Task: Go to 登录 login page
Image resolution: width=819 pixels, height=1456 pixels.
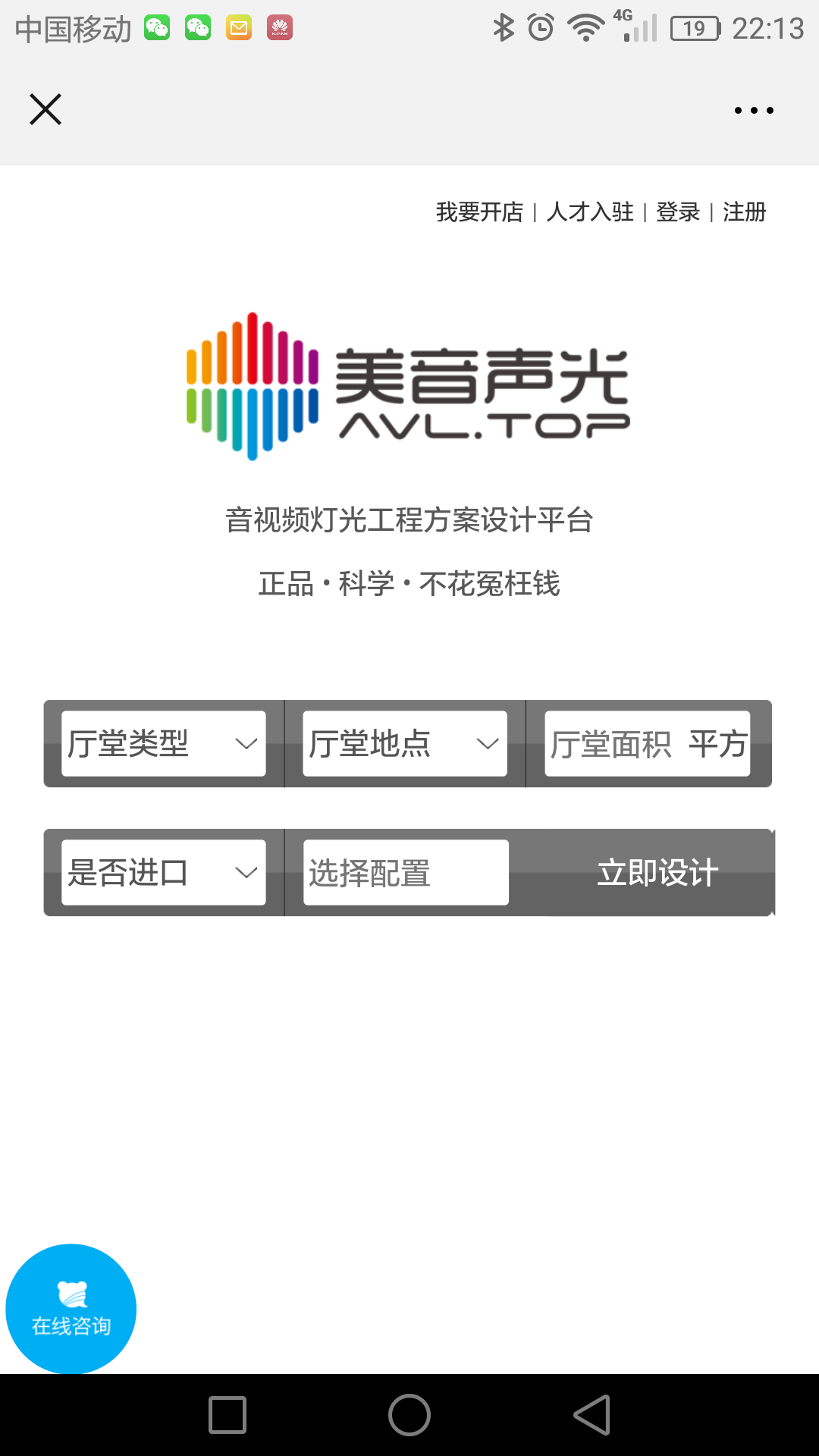Action: pos(678,212)
